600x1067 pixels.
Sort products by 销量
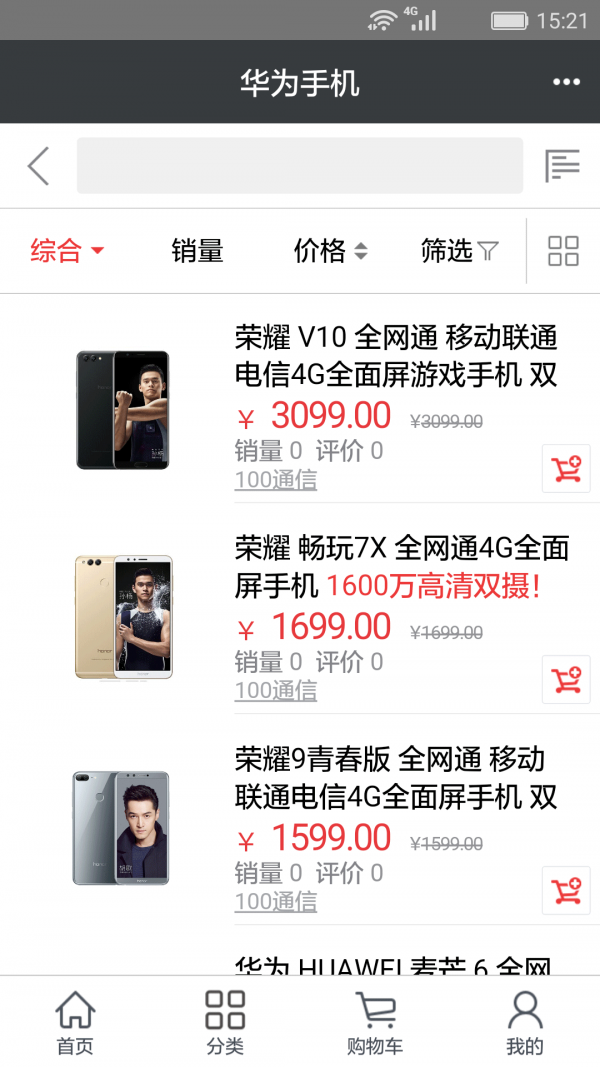(x=197, y=251)
